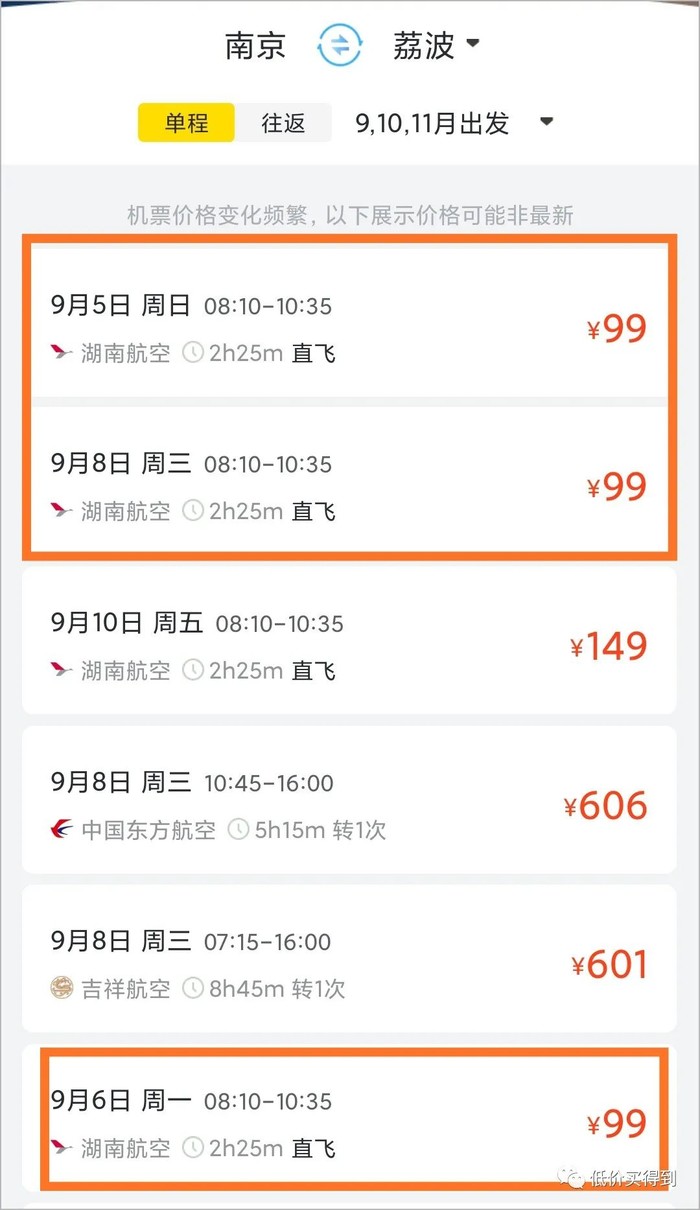Open 中国东方航空 ¥606 transfer flight
This screenshot has width=700, height=1210.
point(349,805)
